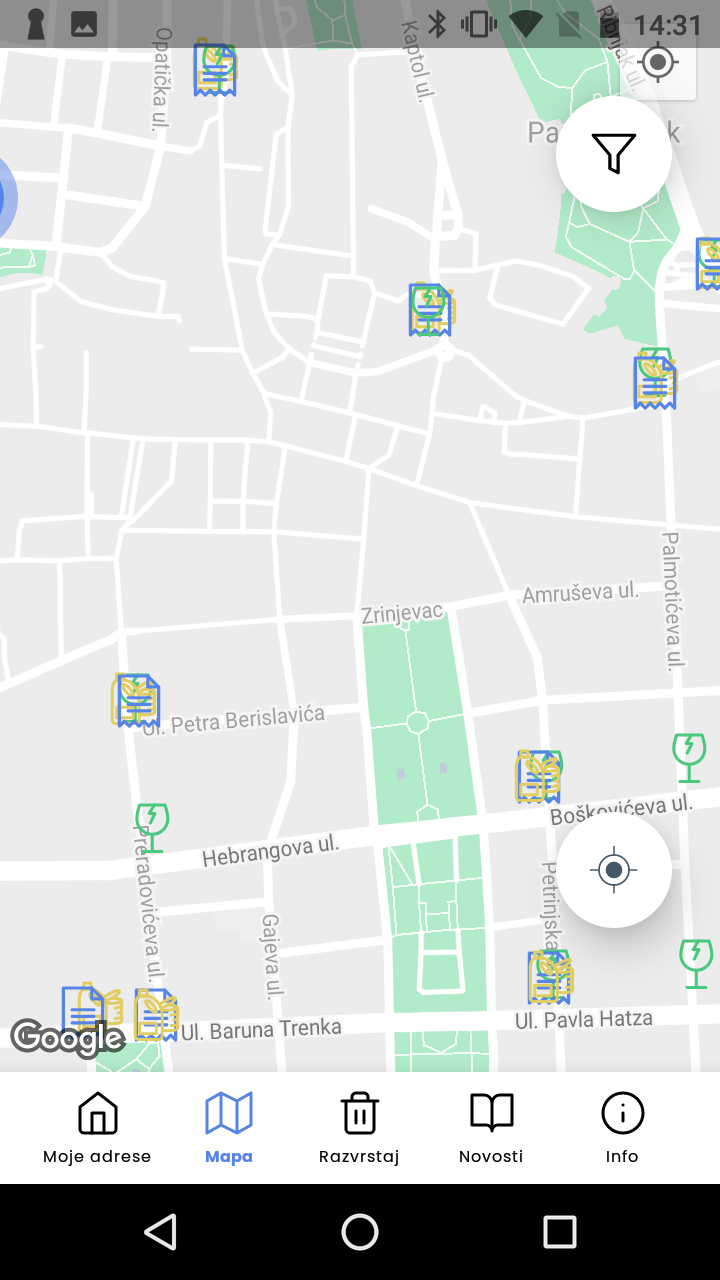720x1280 pixels.
Task: Open the map filter options
Action: coord(613,154)
